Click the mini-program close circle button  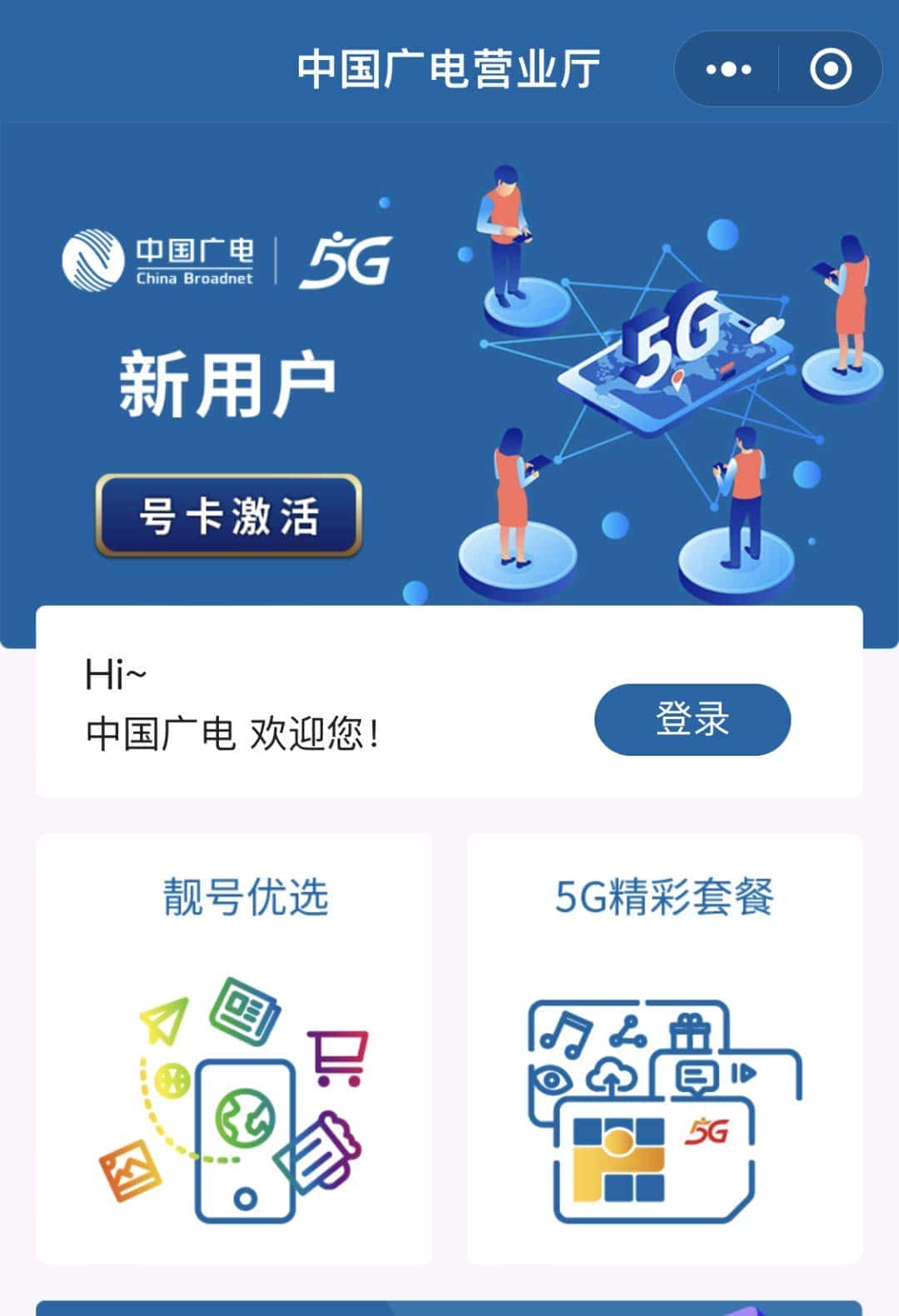coord(830,68)
